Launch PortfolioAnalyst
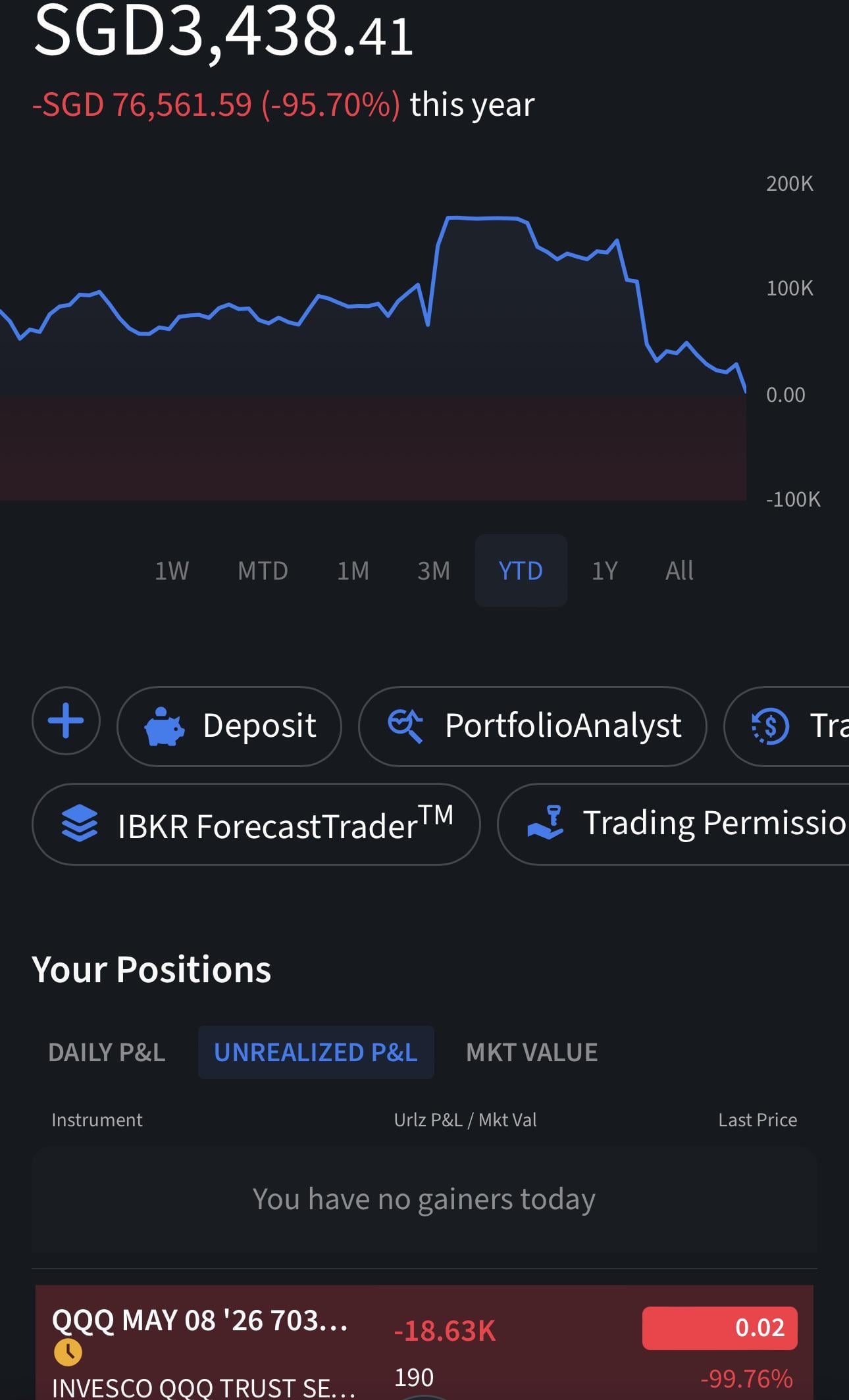The height and width of the screenshot is (1400, 849). 532,726
